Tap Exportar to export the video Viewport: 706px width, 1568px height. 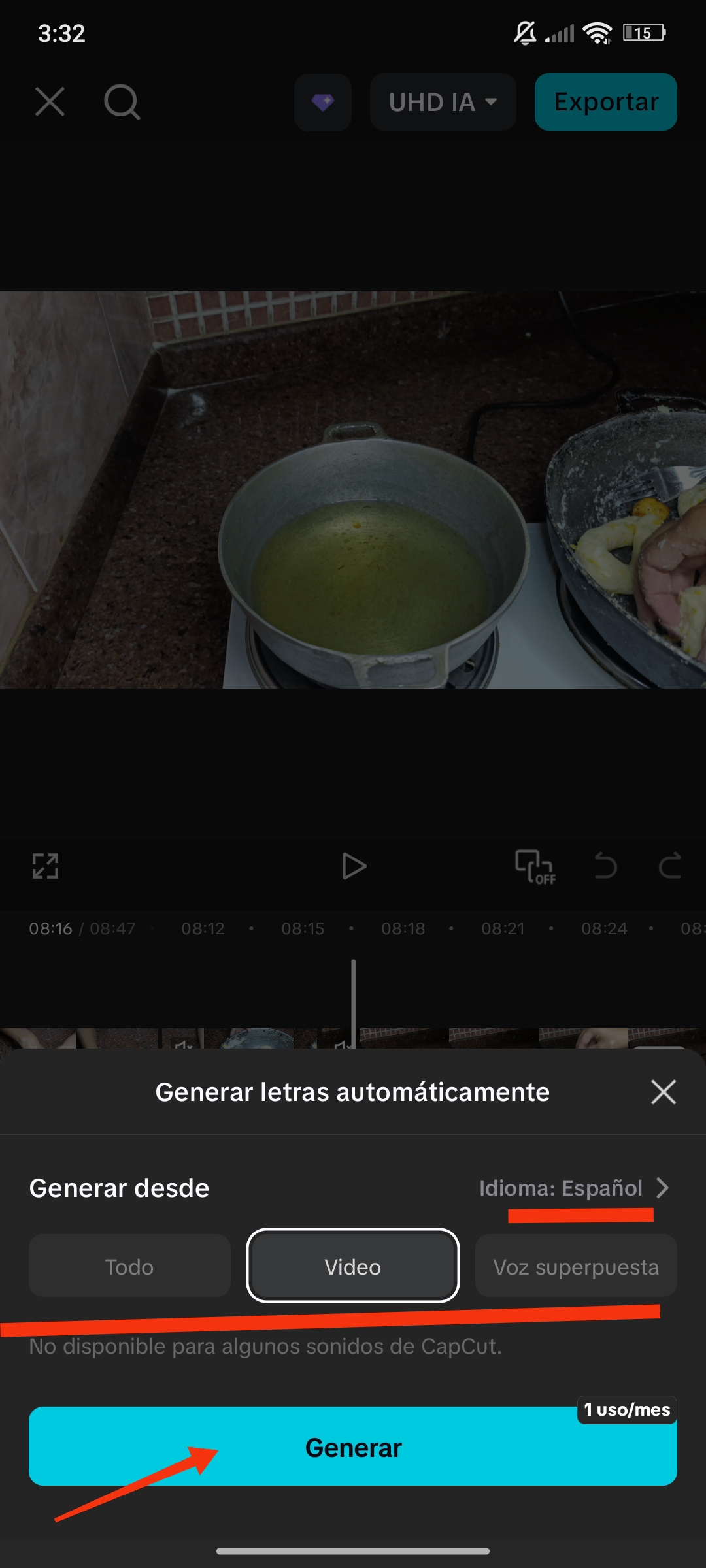605,102
